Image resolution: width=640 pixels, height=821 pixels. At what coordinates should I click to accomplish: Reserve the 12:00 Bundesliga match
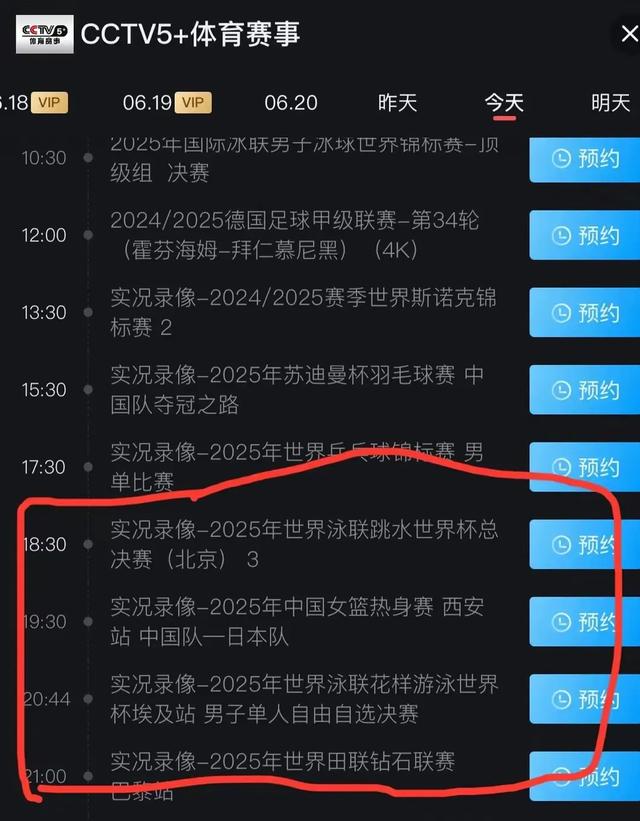coord(584,235)
